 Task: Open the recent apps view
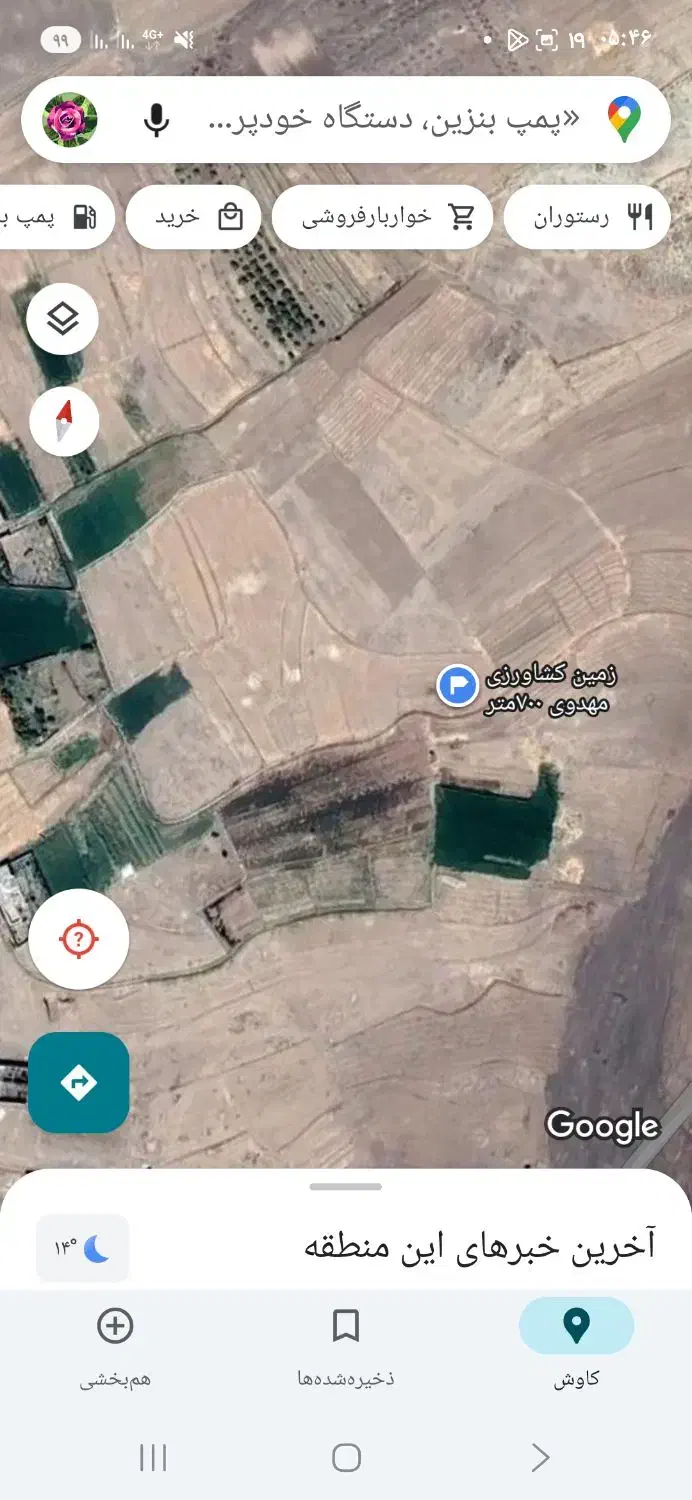(x=153, y=1458)
